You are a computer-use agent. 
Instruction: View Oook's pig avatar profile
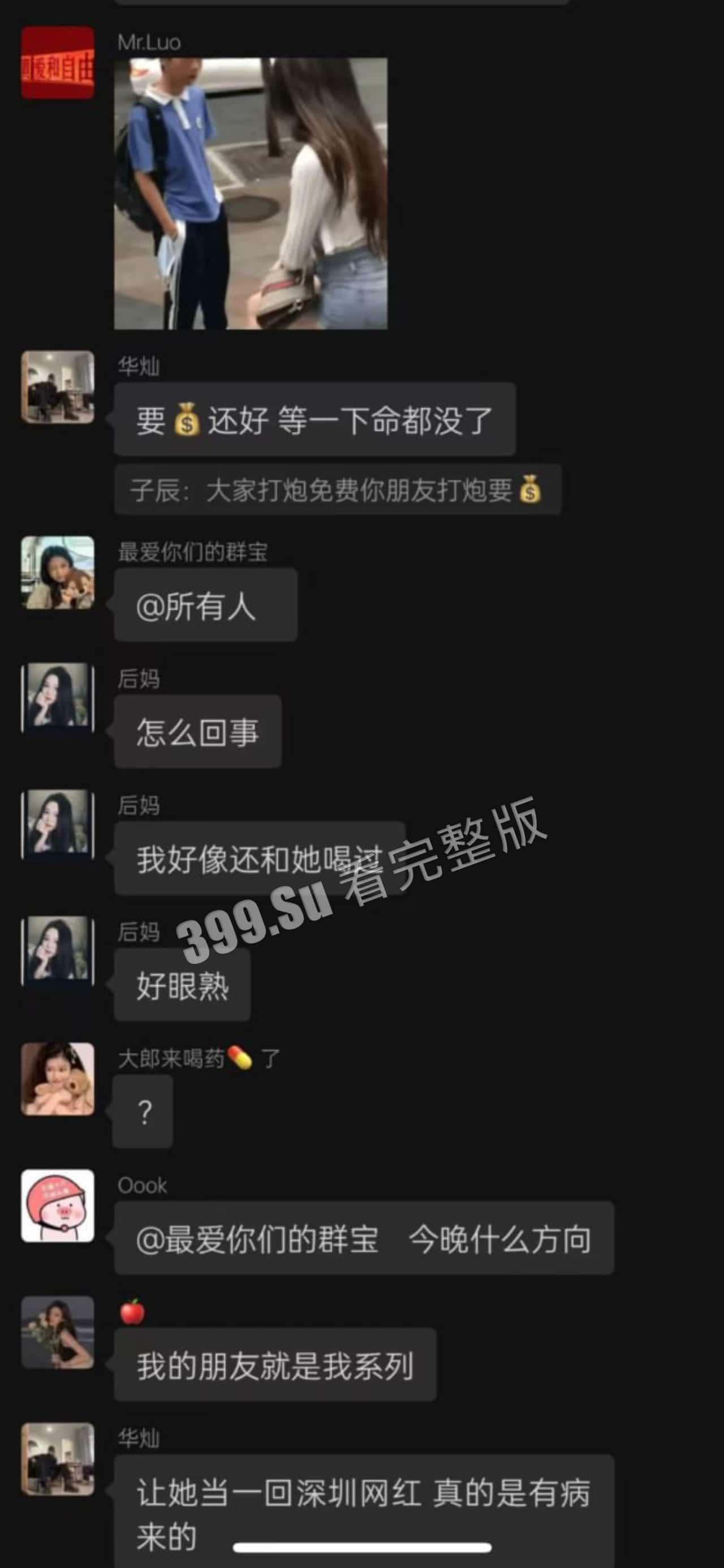pos(58,1205)
